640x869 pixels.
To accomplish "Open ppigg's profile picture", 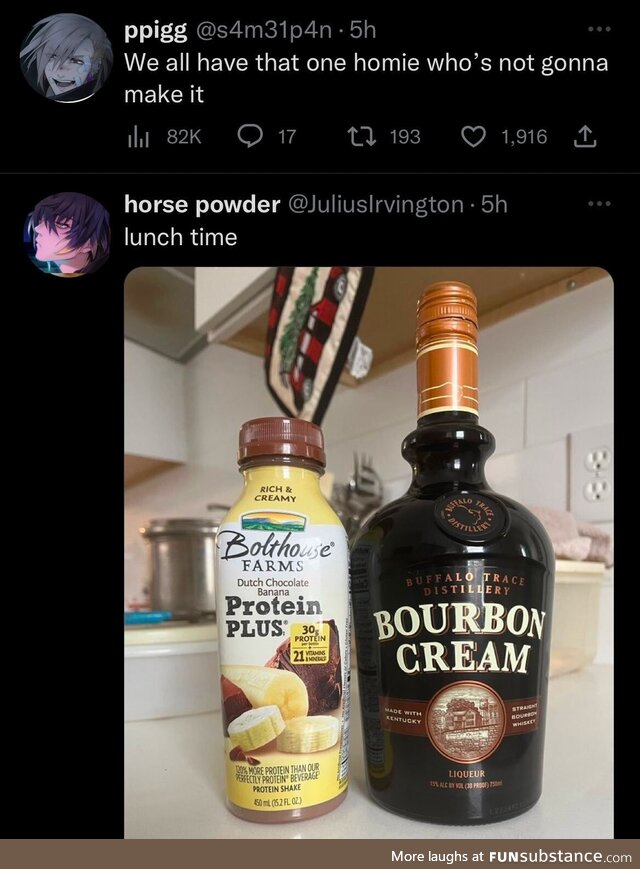I will pos(65,56).
